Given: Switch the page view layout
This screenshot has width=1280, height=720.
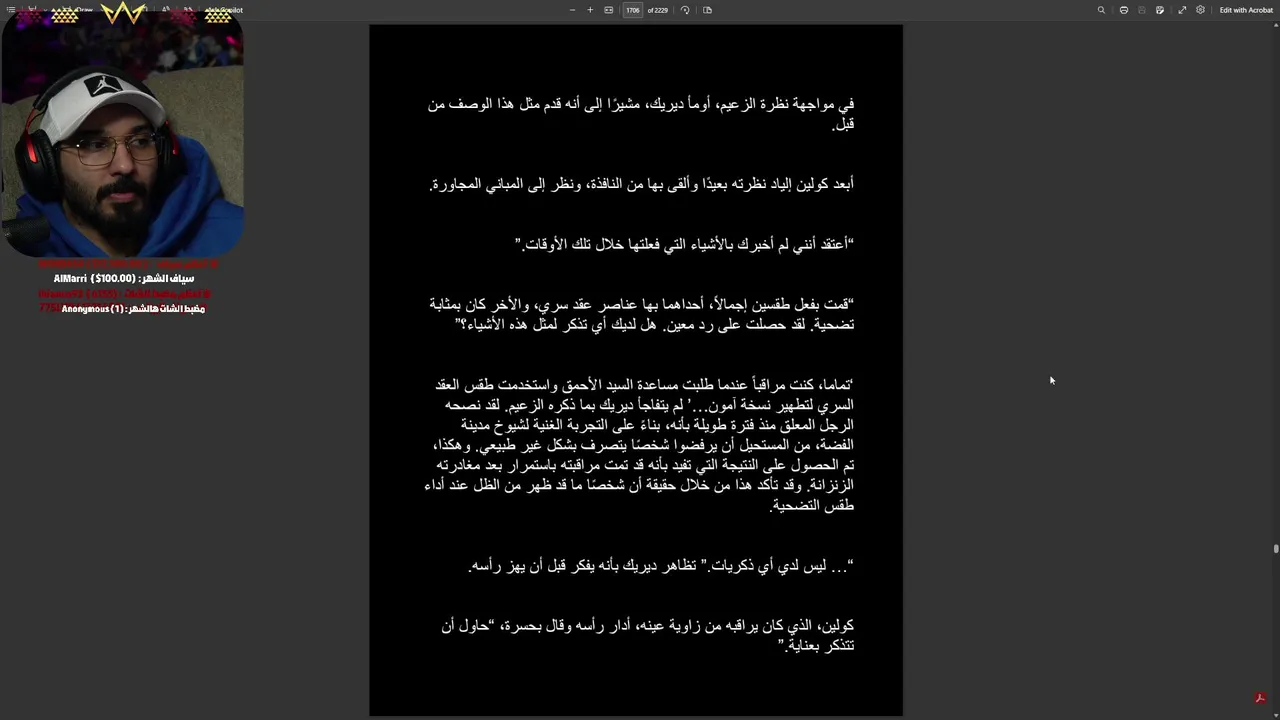Looking at the screenshot, I should click(x=707, y=10).
